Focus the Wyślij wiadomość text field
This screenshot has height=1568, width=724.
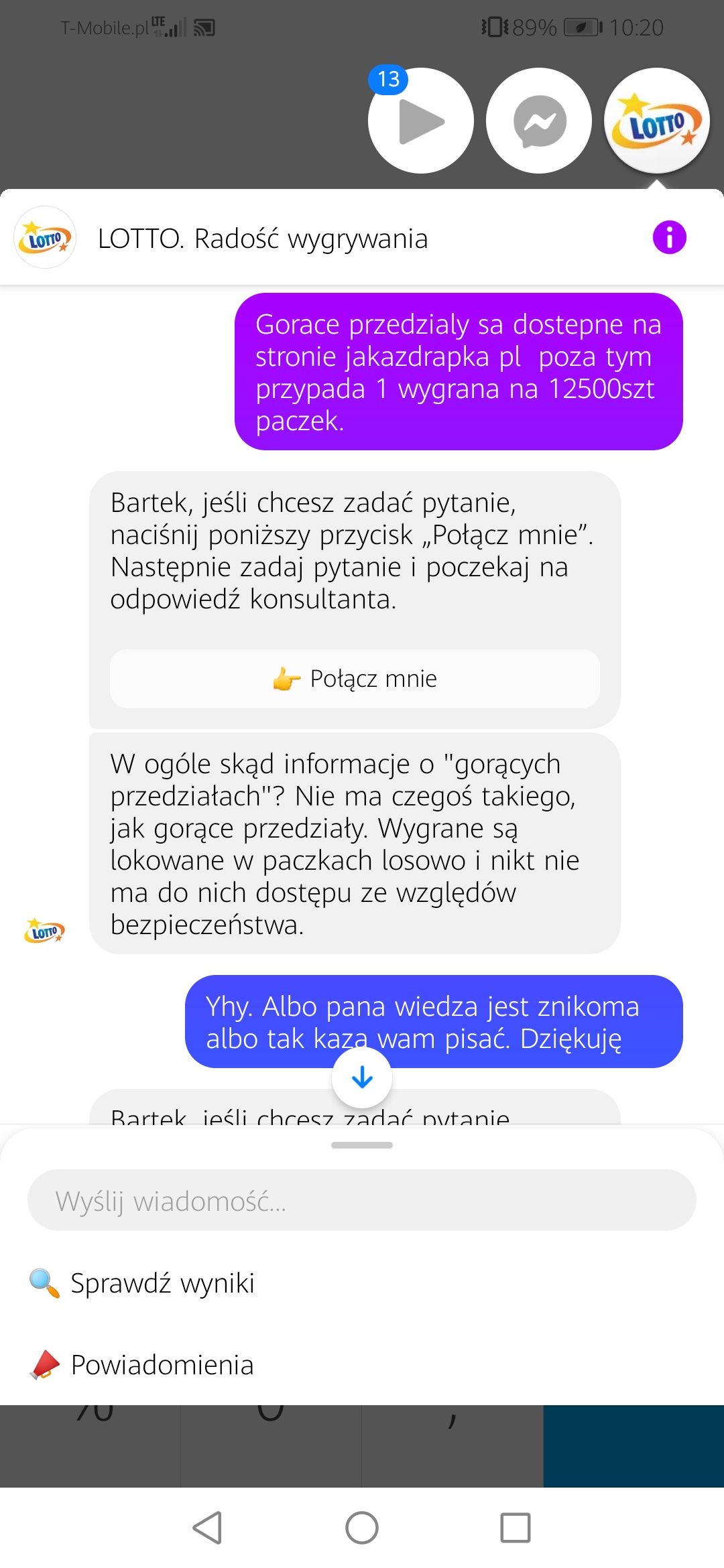pos(362,1201)
